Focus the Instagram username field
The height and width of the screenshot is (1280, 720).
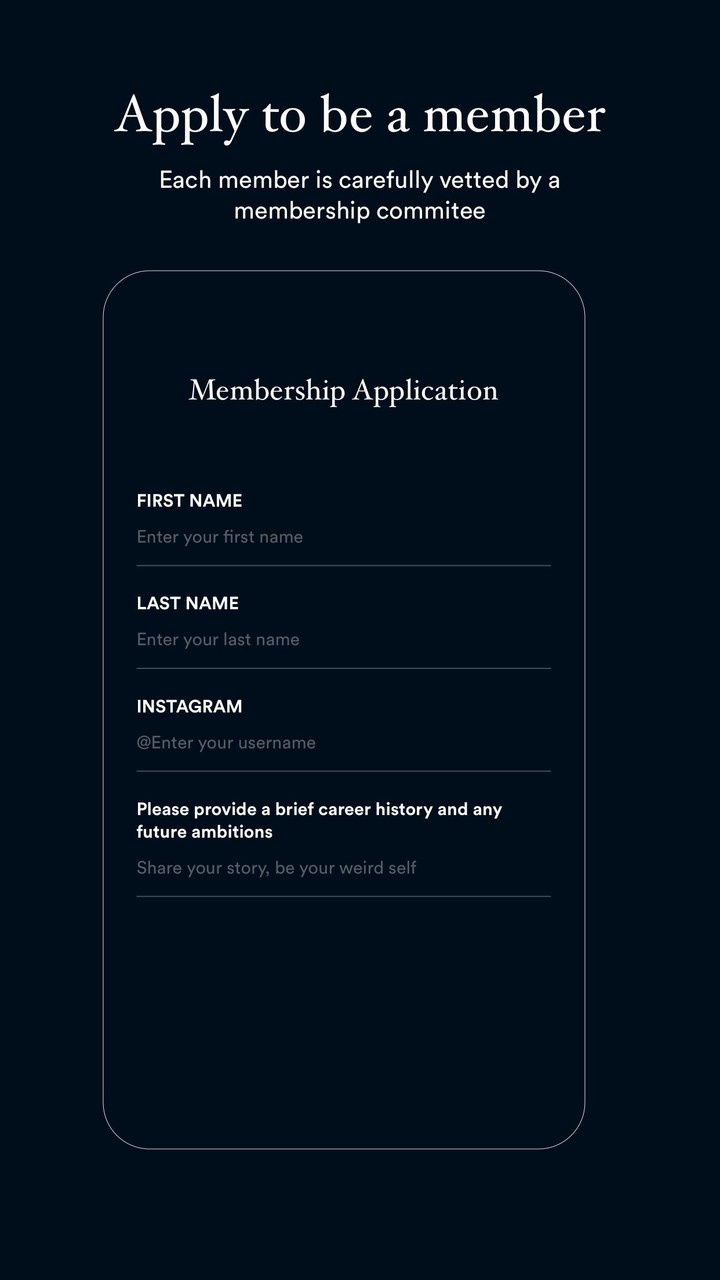(x=344, y=743)
